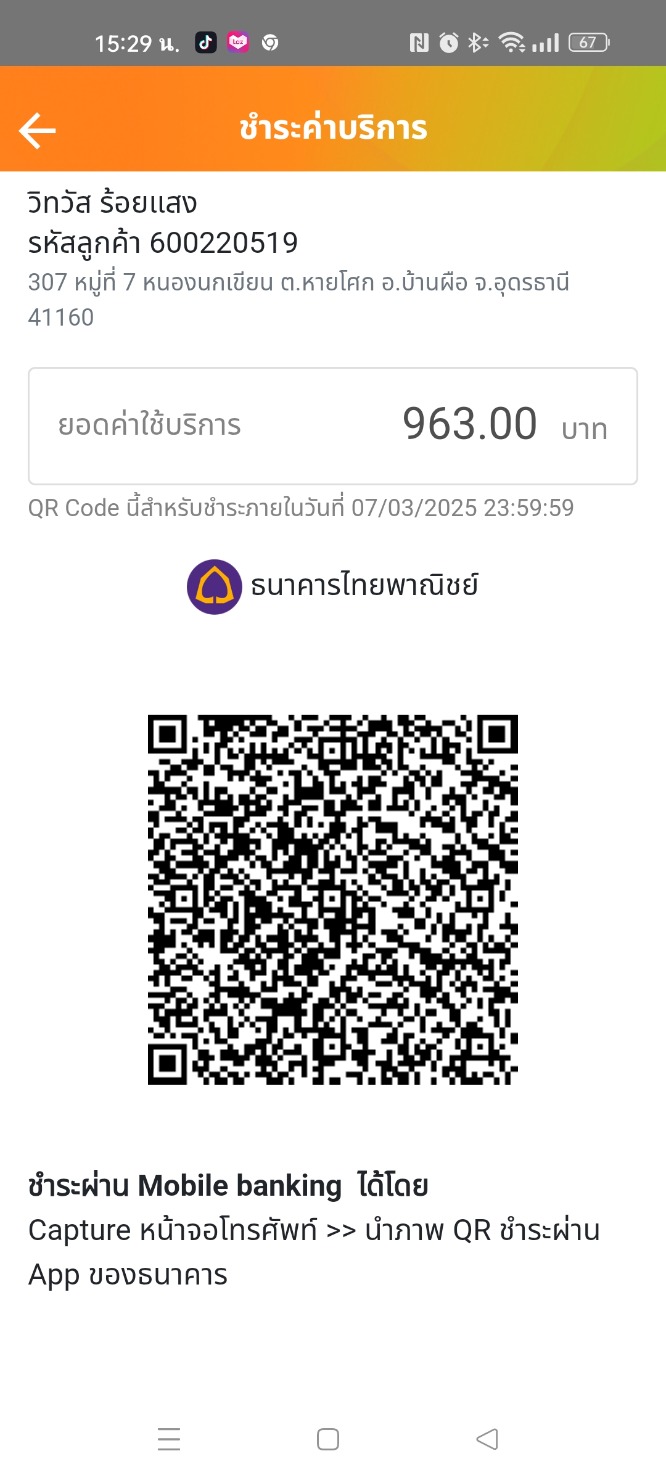Go back from the ชำระค่าบริการ page
Screen dimensions: 666x1480
click(x=37, y=130)
